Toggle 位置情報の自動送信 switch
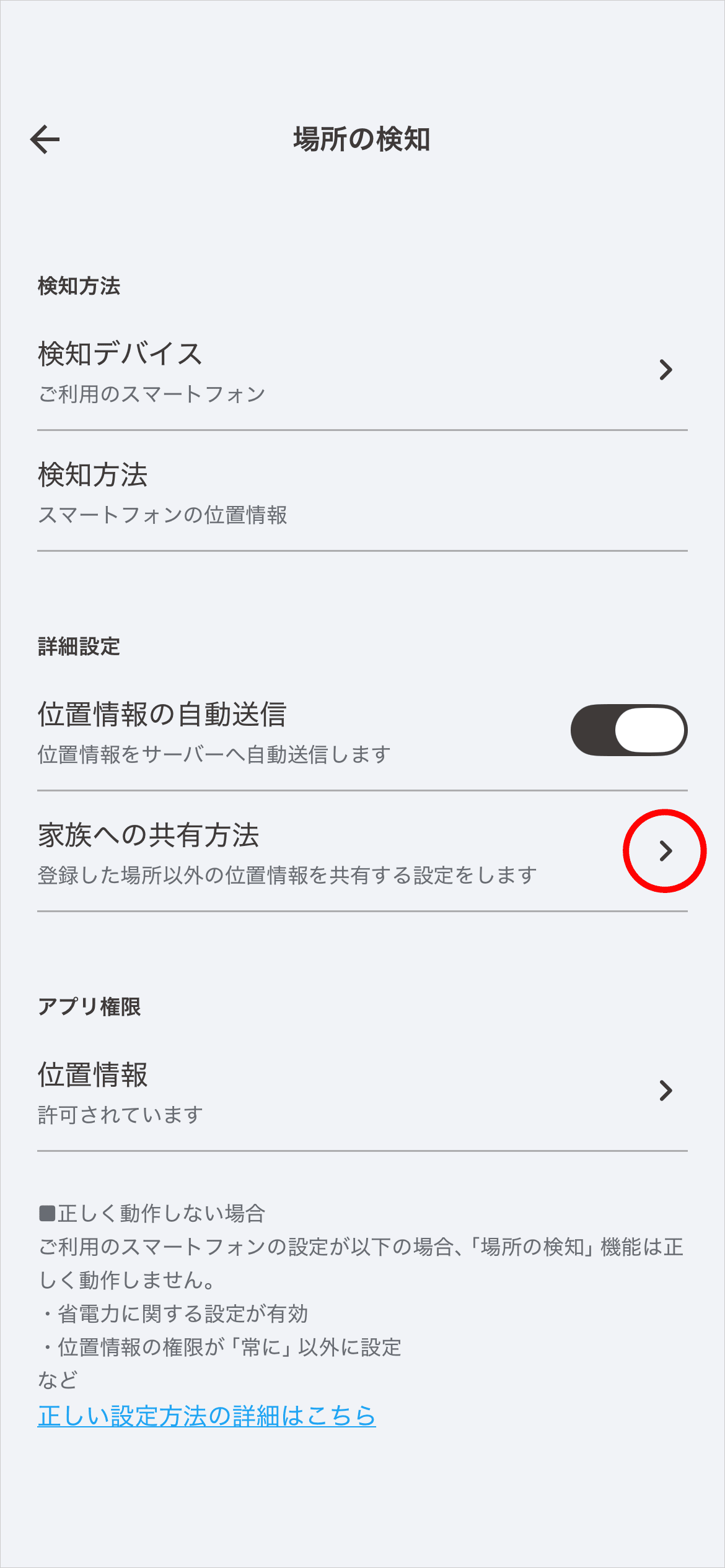725x1568 pixels. pos(628,731)
